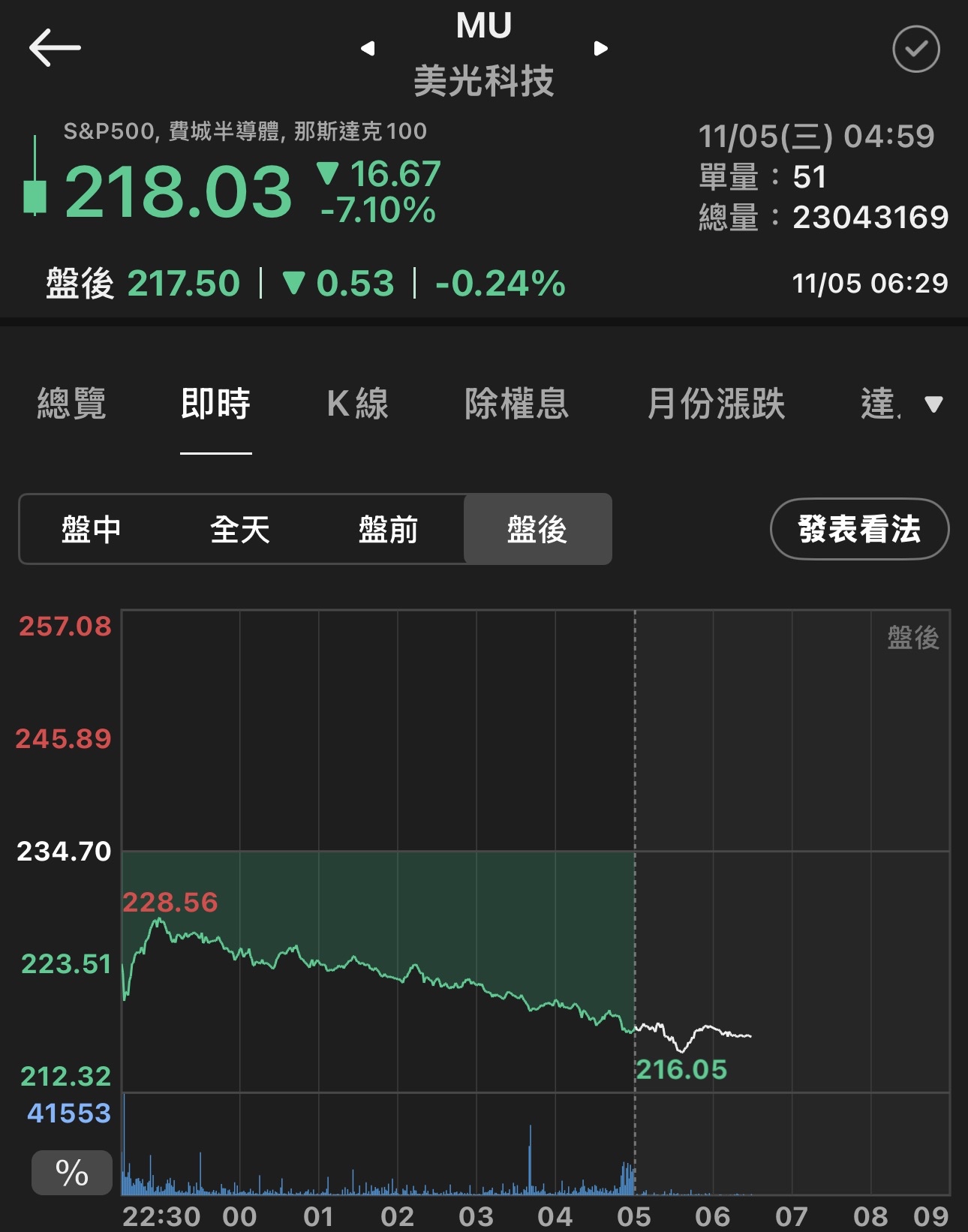Select the 盤中 session segment
This screenshot has width=968, height=1232.
92,529
